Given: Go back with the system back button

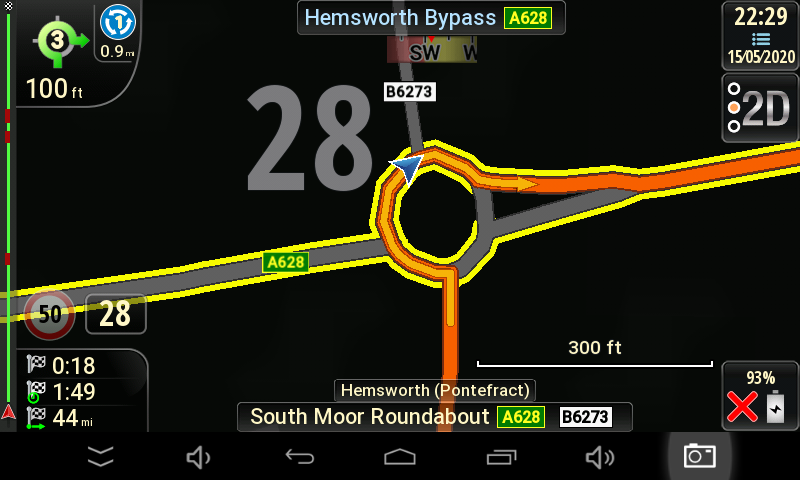Looking at the screenshot, I should (299, 457).
